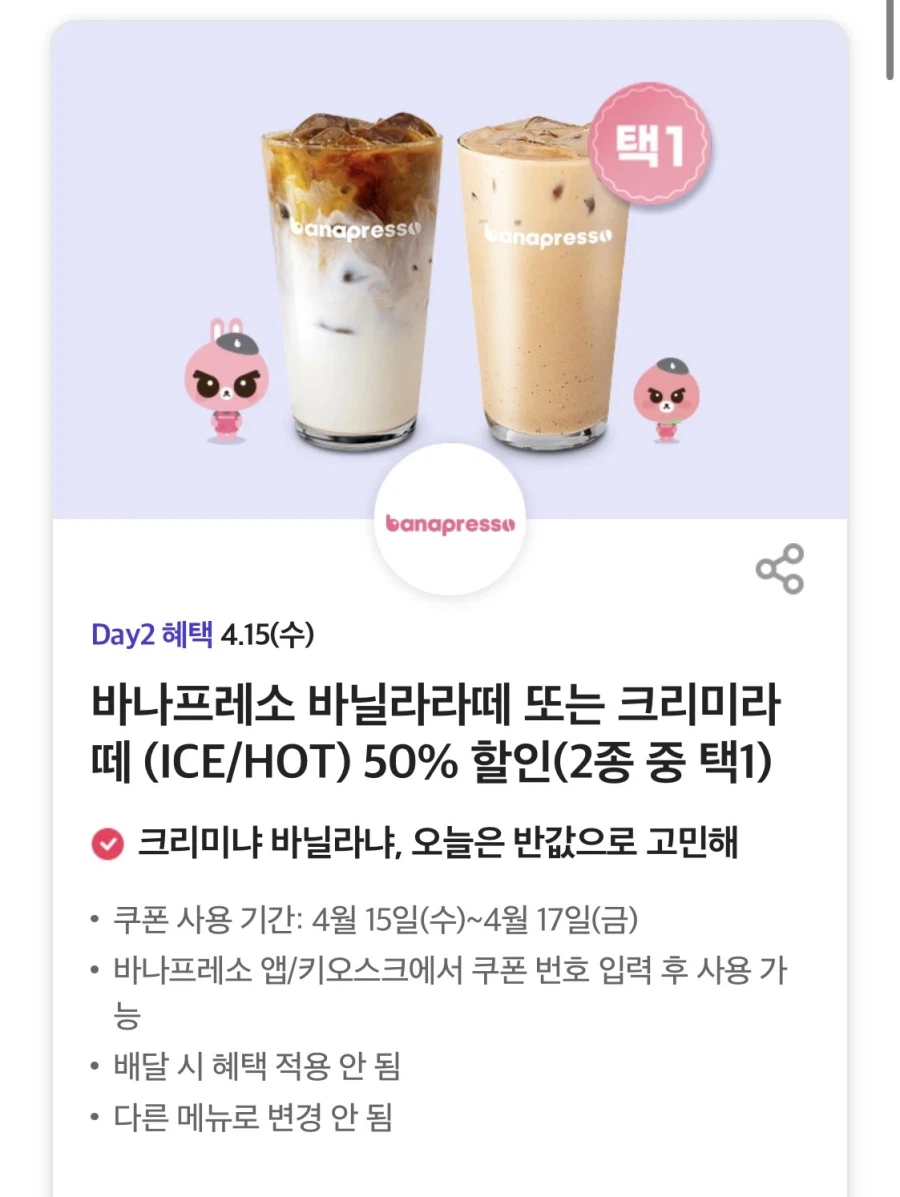Share the Banapresso coupon benefit
This screenshot has width=900, height=1197.
780,569
